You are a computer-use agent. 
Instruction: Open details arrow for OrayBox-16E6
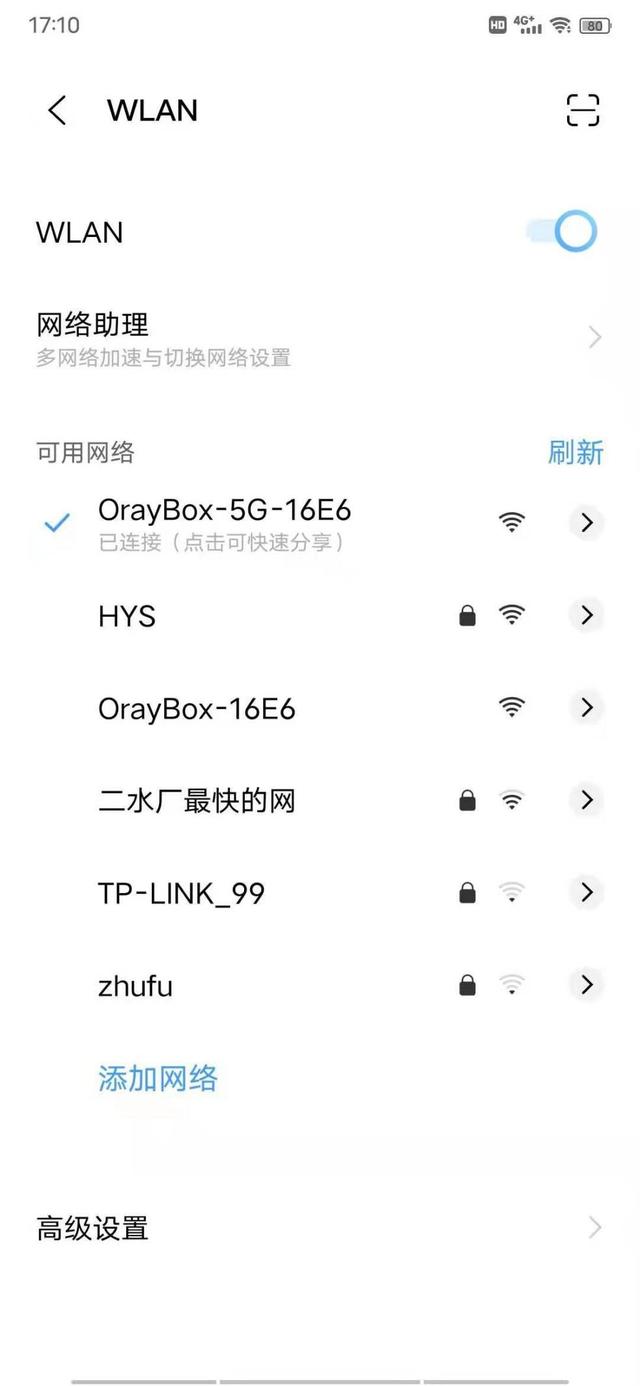[x=587, y=707]
